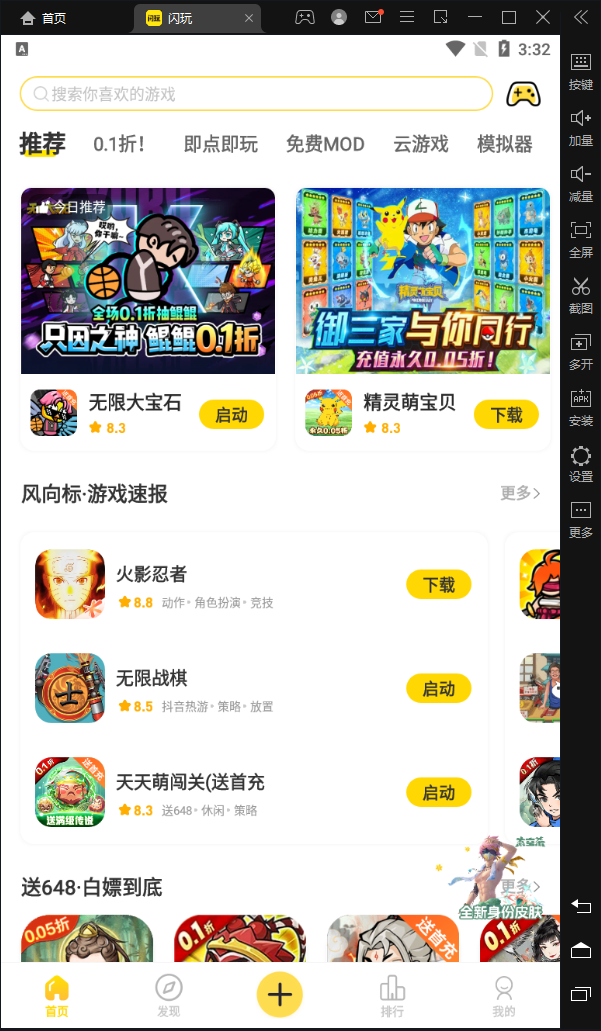Image resolution: width=601 pixels, height=1031 pixels.
Task: Open the 排行 ranking tab
Action: (x=392, y=995)
